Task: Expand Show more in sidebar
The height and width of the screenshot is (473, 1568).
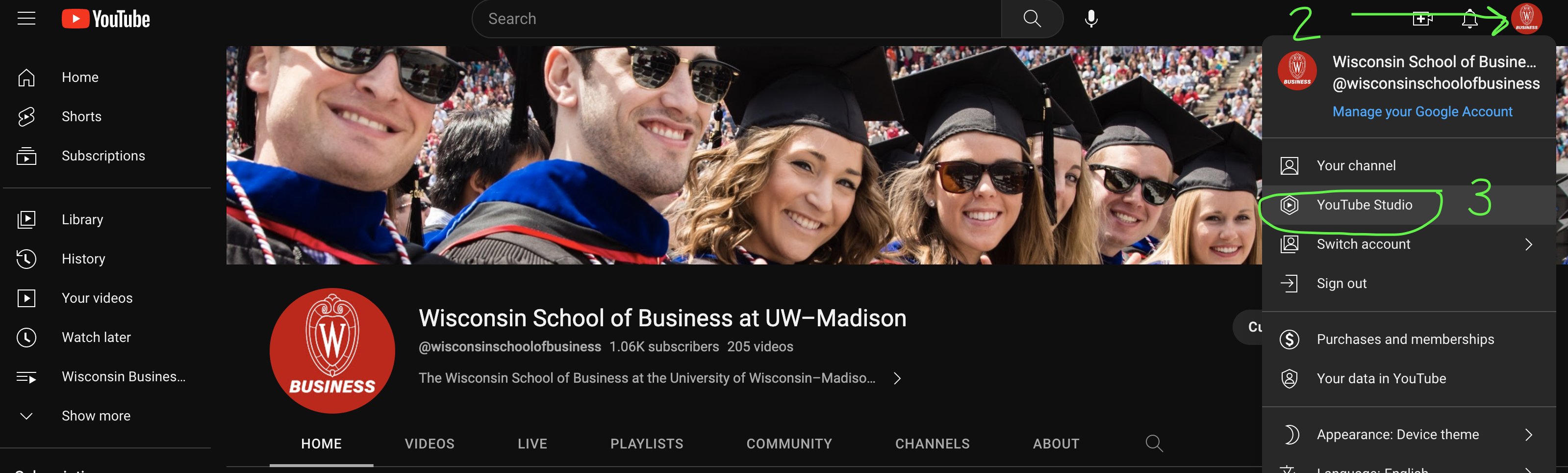Action: tap(96, 416)
